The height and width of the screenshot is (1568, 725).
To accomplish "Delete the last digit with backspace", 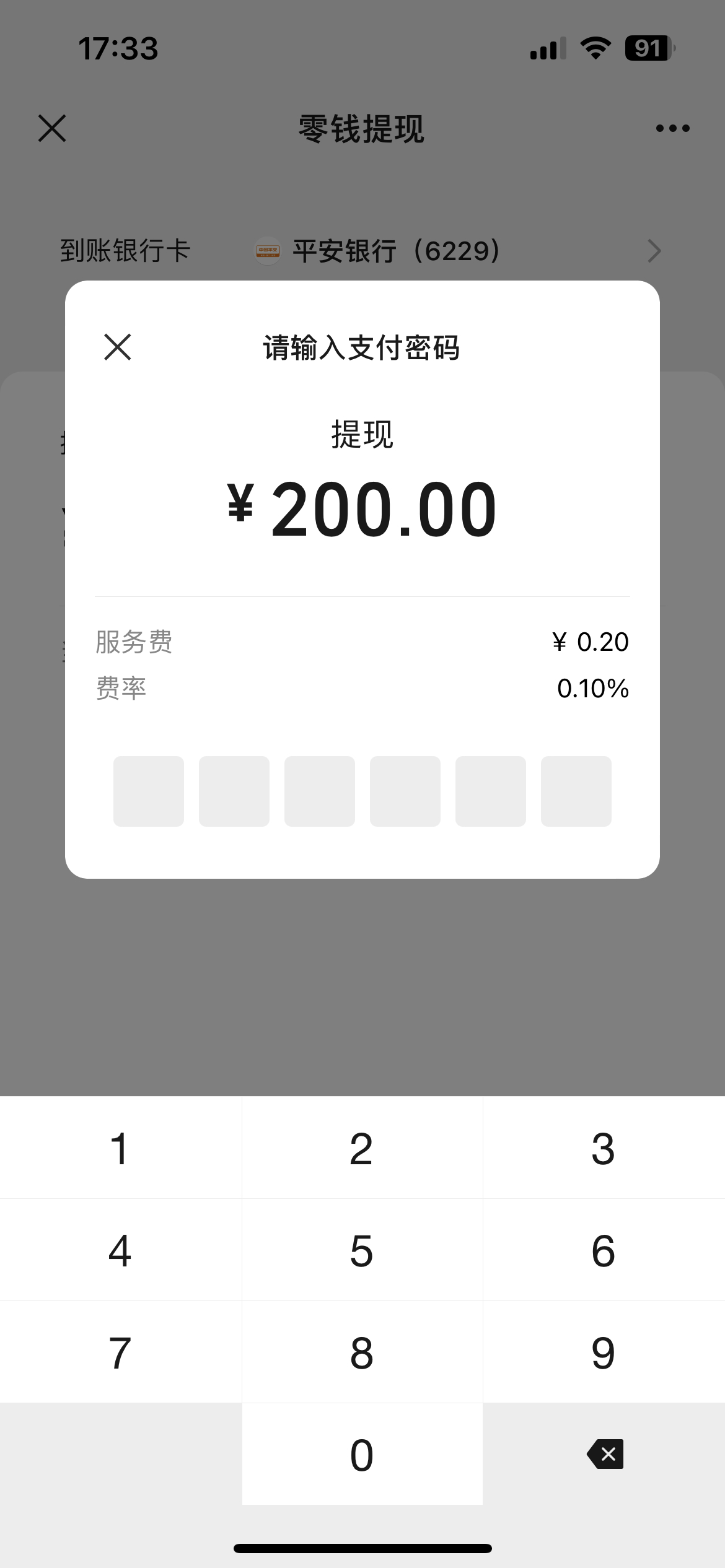I will (x=605, y=1454).
